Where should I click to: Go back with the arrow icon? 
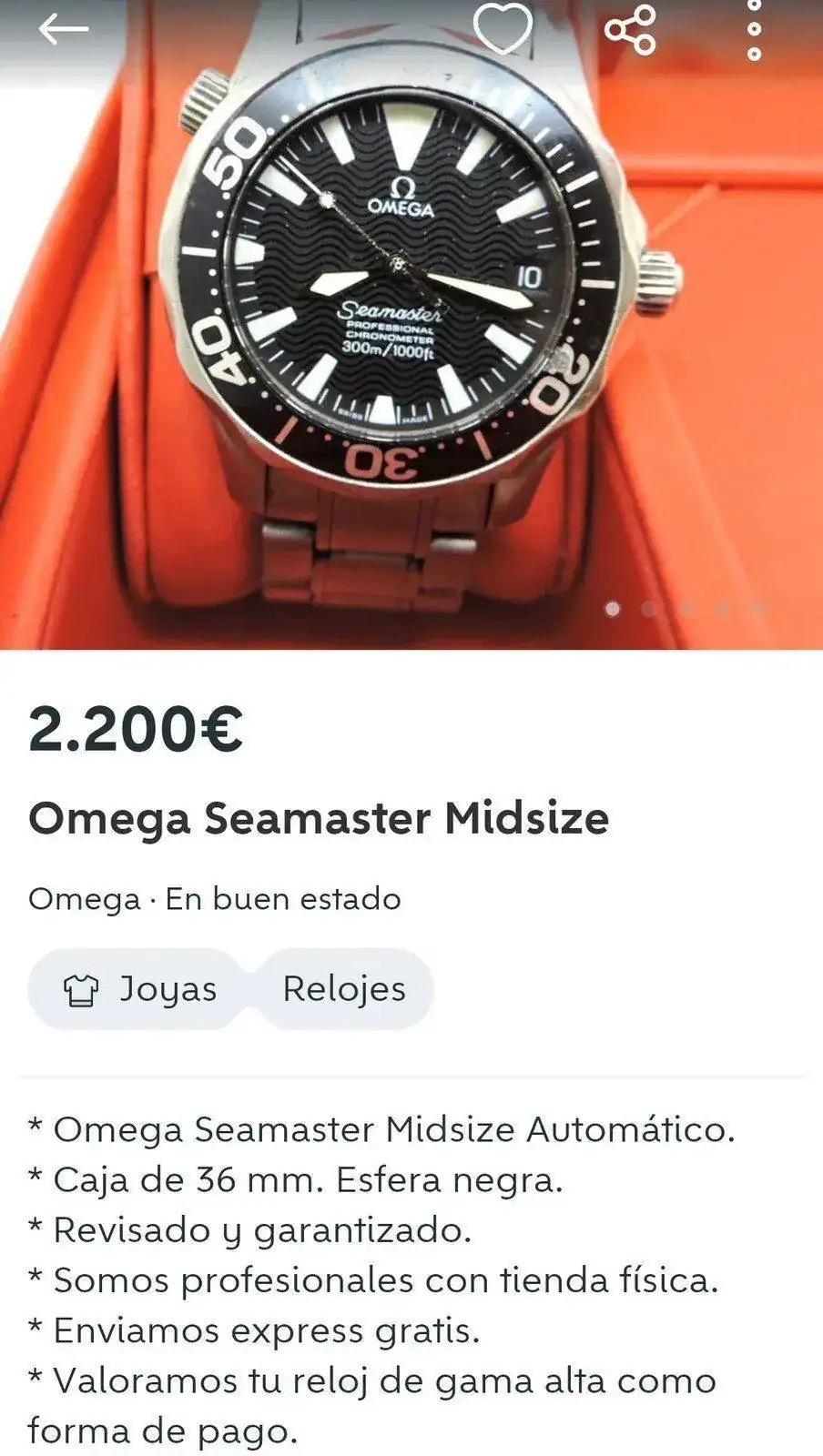click(x=63, y=29)
